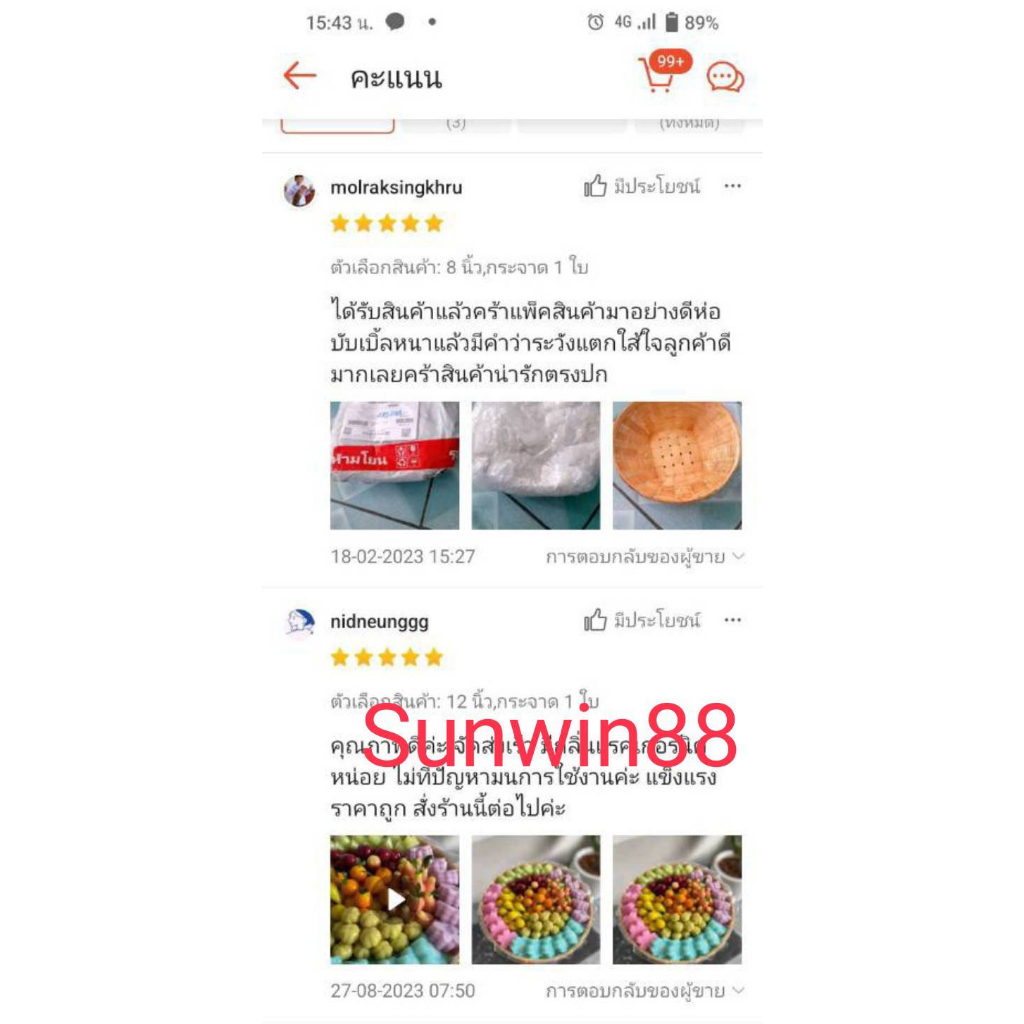The image size is (1024, 1024).
Task: Open more options on nidneunggg's review
Action: (732, 620)
